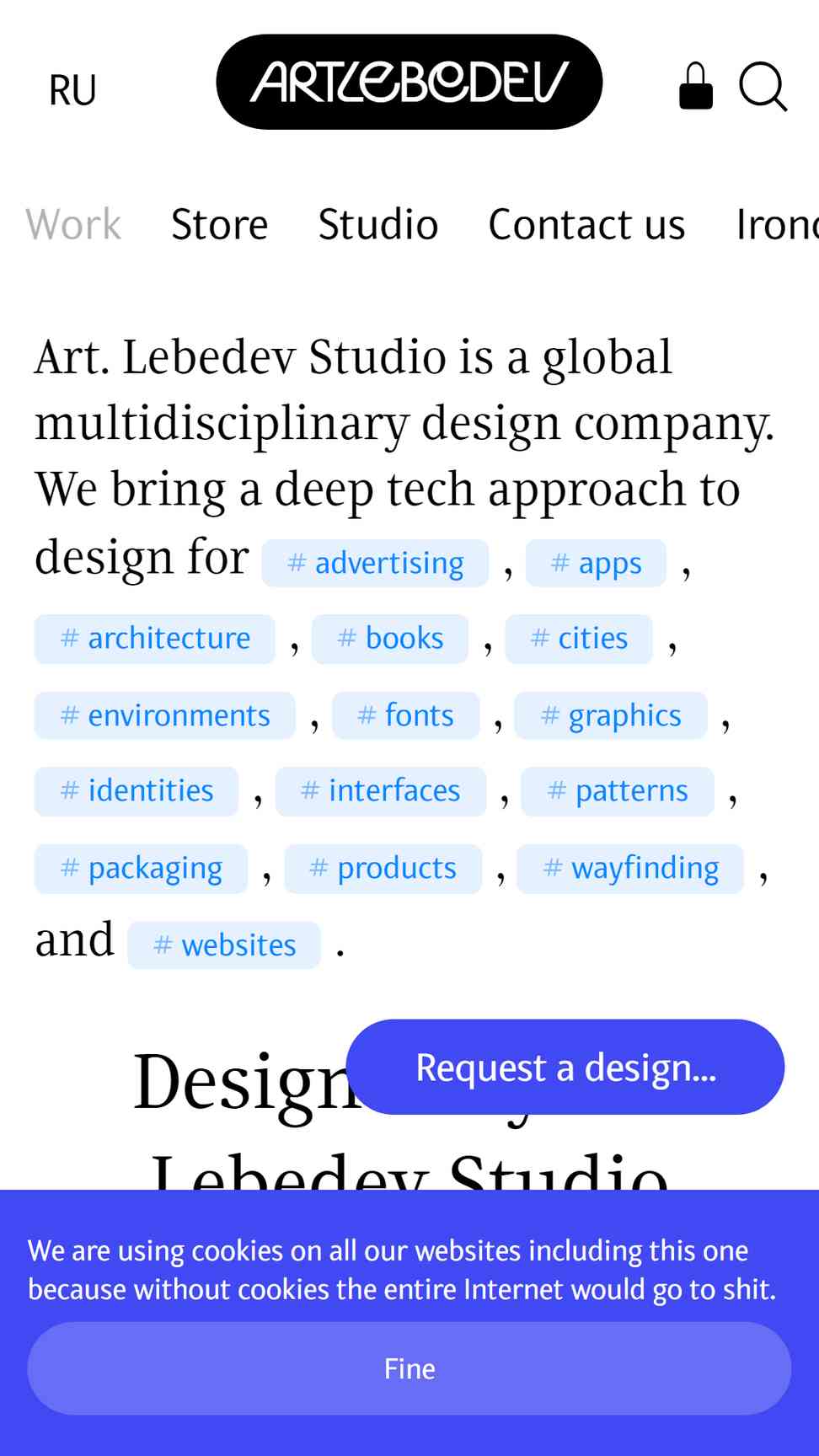Screen dimensions: 819x1456
Task: Tap the Artlebedev logo to go home
Action: [409, 82]
